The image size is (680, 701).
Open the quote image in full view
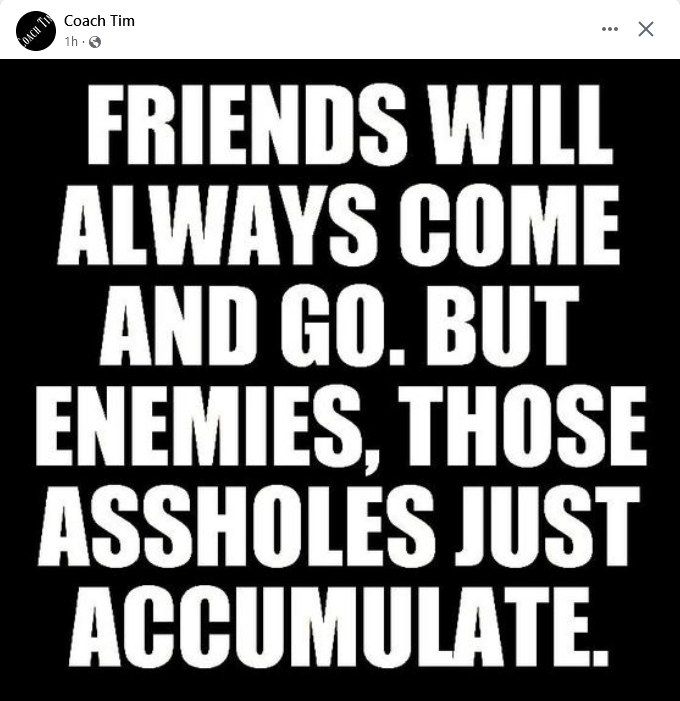(x=340, y=380)
